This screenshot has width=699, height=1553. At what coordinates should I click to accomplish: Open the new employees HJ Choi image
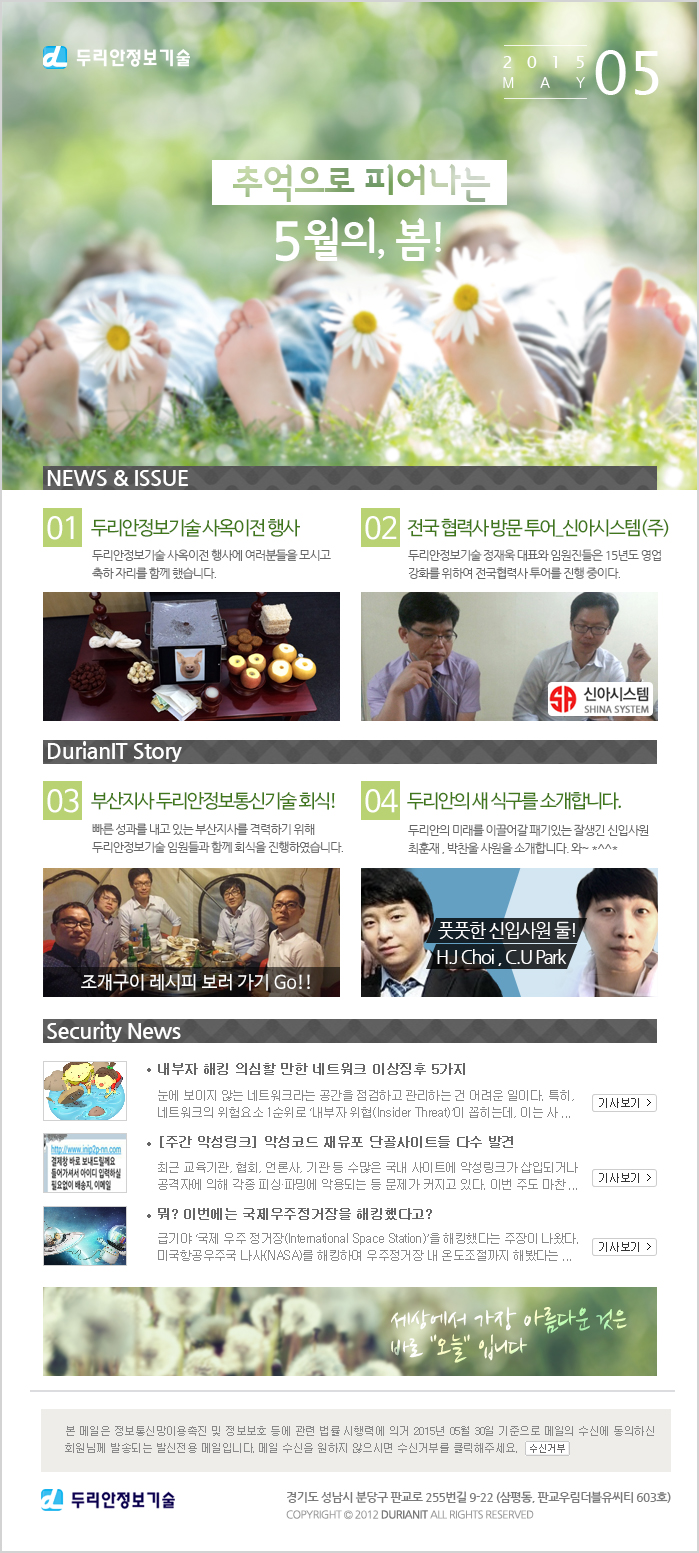[x=509, y=932]
